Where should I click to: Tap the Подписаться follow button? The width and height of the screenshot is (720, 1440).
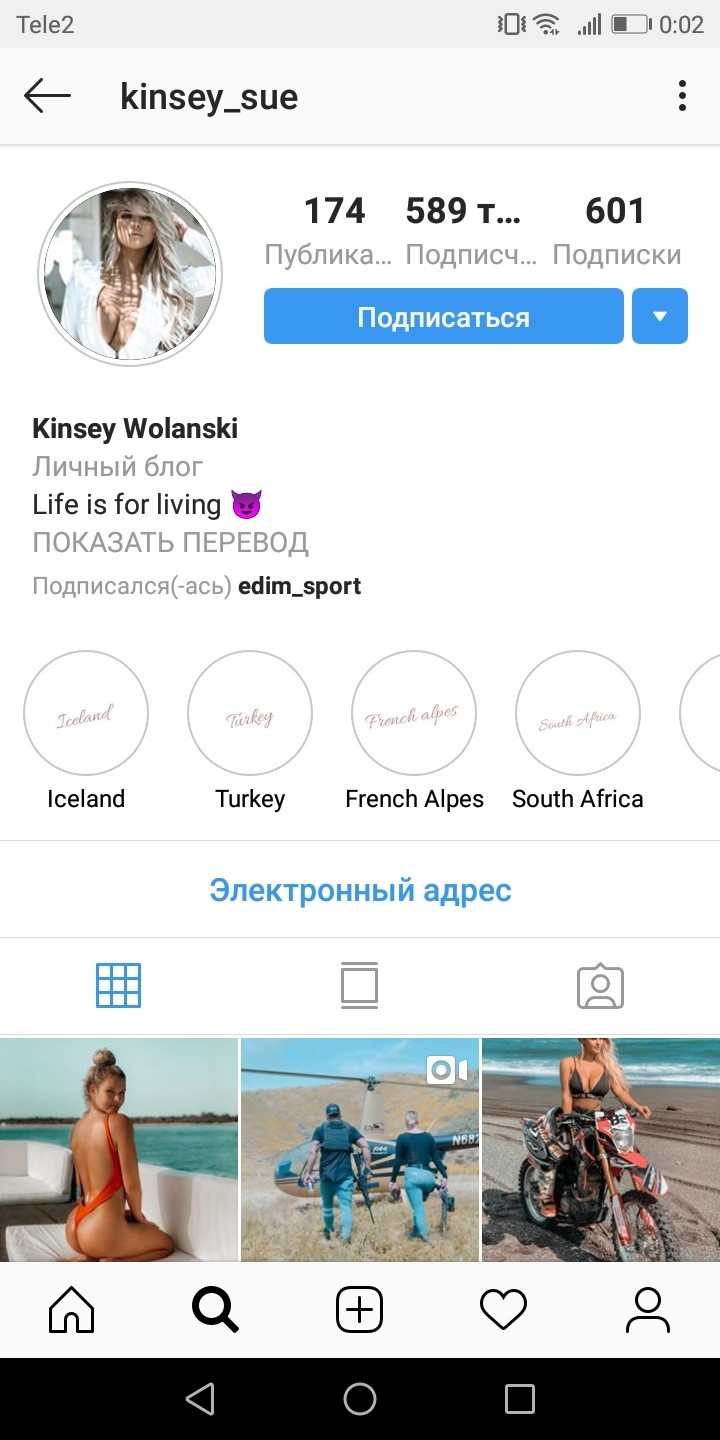443,317
